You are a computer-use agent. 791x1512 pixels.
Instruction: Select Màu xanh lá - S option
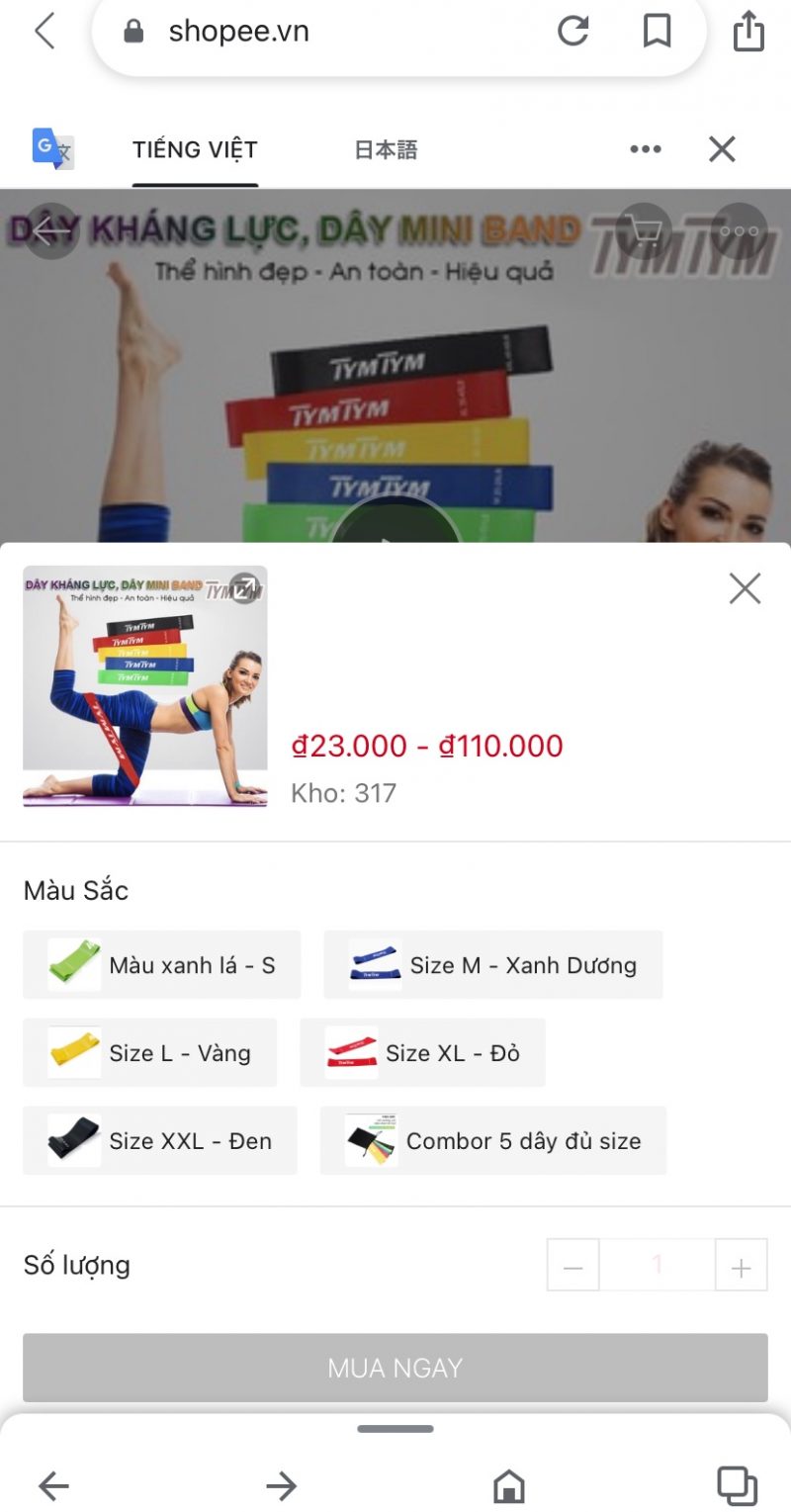pyautogui.click(x=162, y=965)
